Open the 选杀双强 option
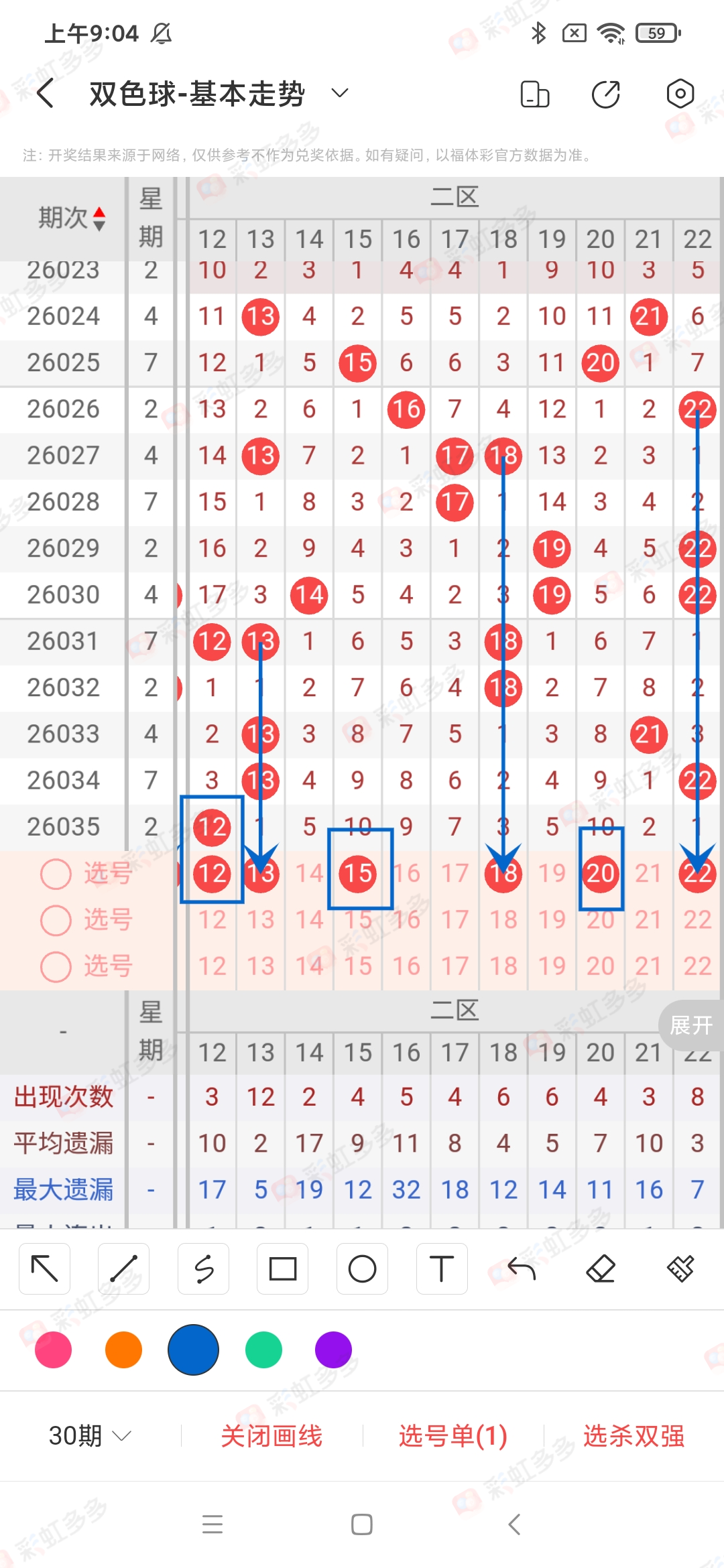This screenshot has height=1568, width=724. (x=636, y=1435)
